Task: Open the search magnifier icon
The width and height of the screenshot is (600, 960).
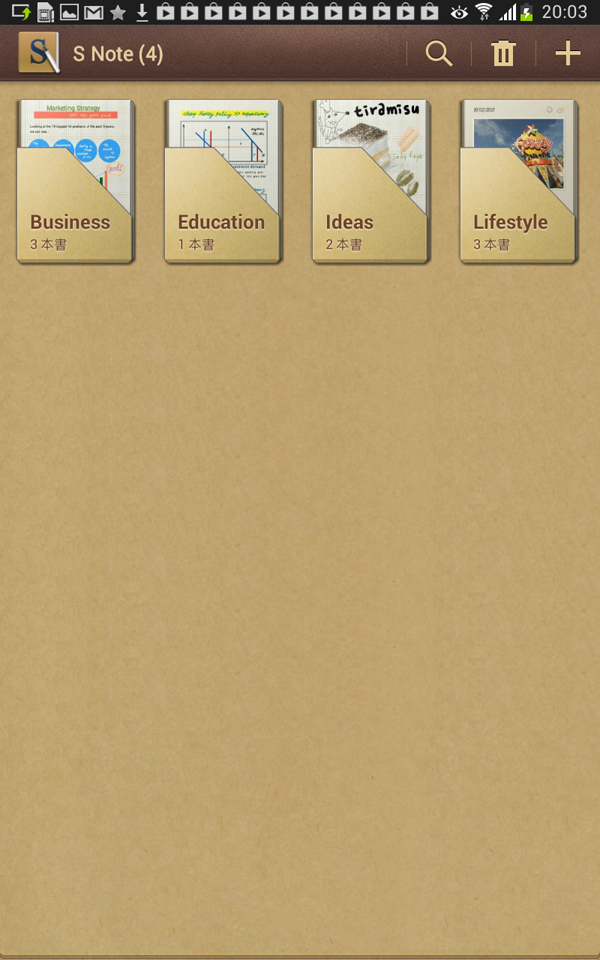Action: (x=439, y=53)
